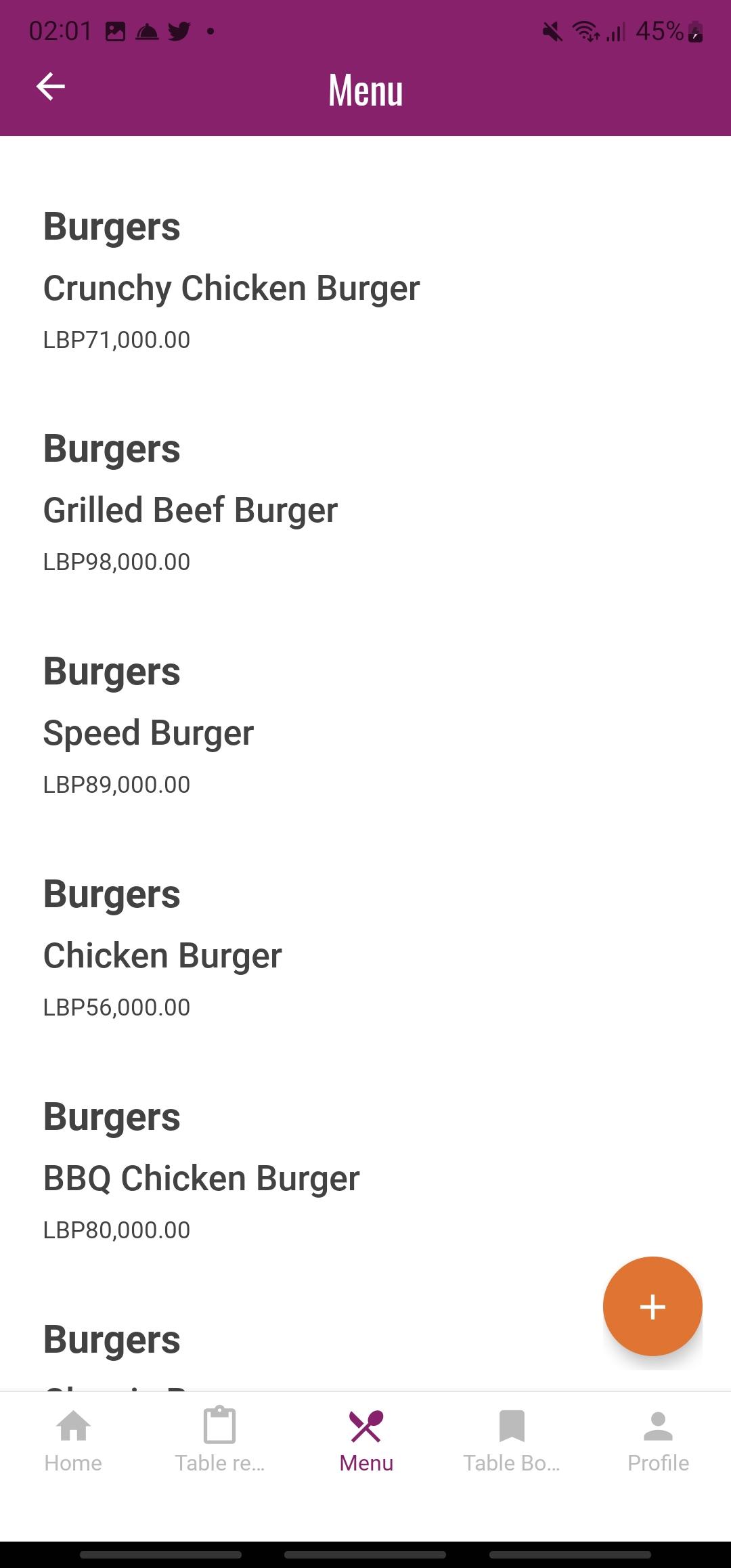Open the BBQ Chicken Burger item

365,1171
